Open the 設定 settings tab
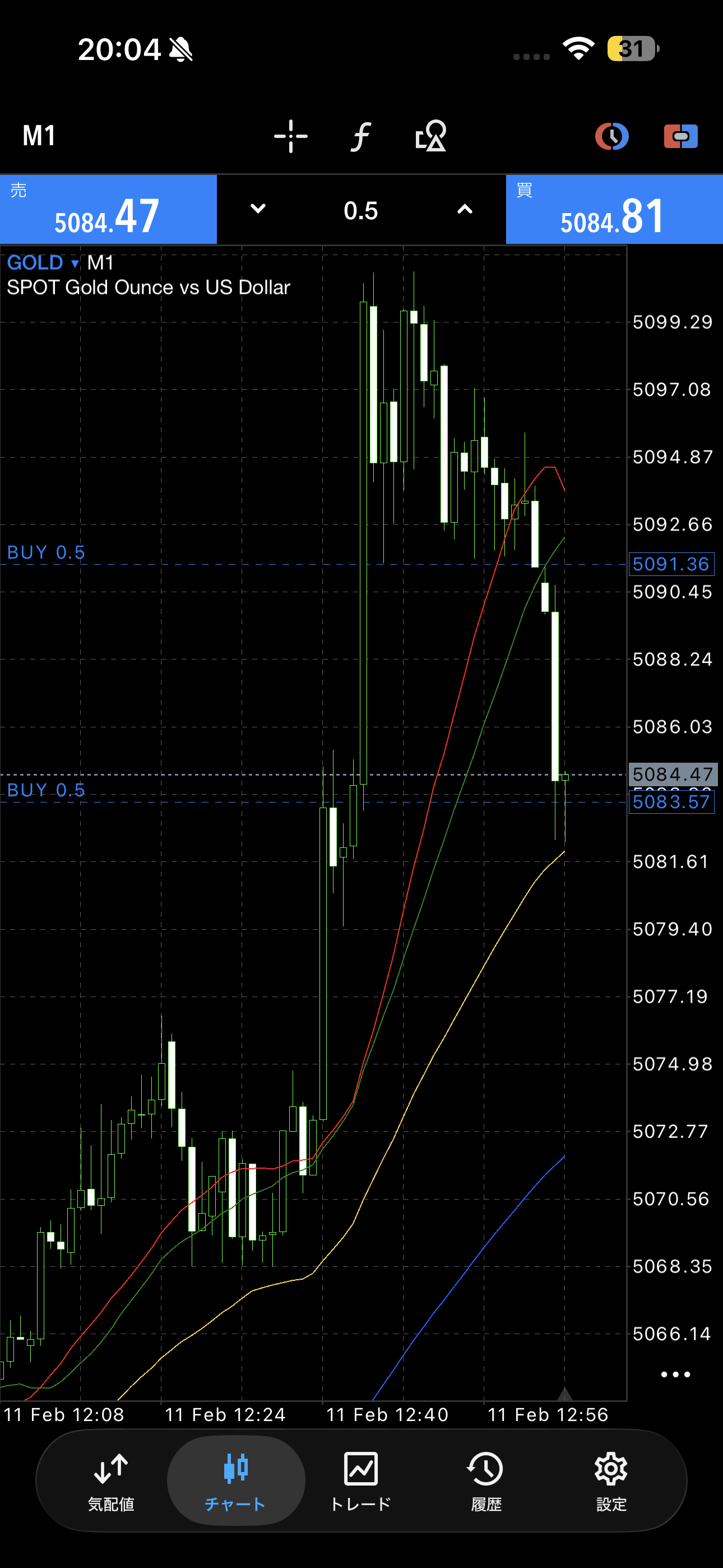Viewport: 723px width, 1568px height. pyautogui.click(x=610, y=1481)
